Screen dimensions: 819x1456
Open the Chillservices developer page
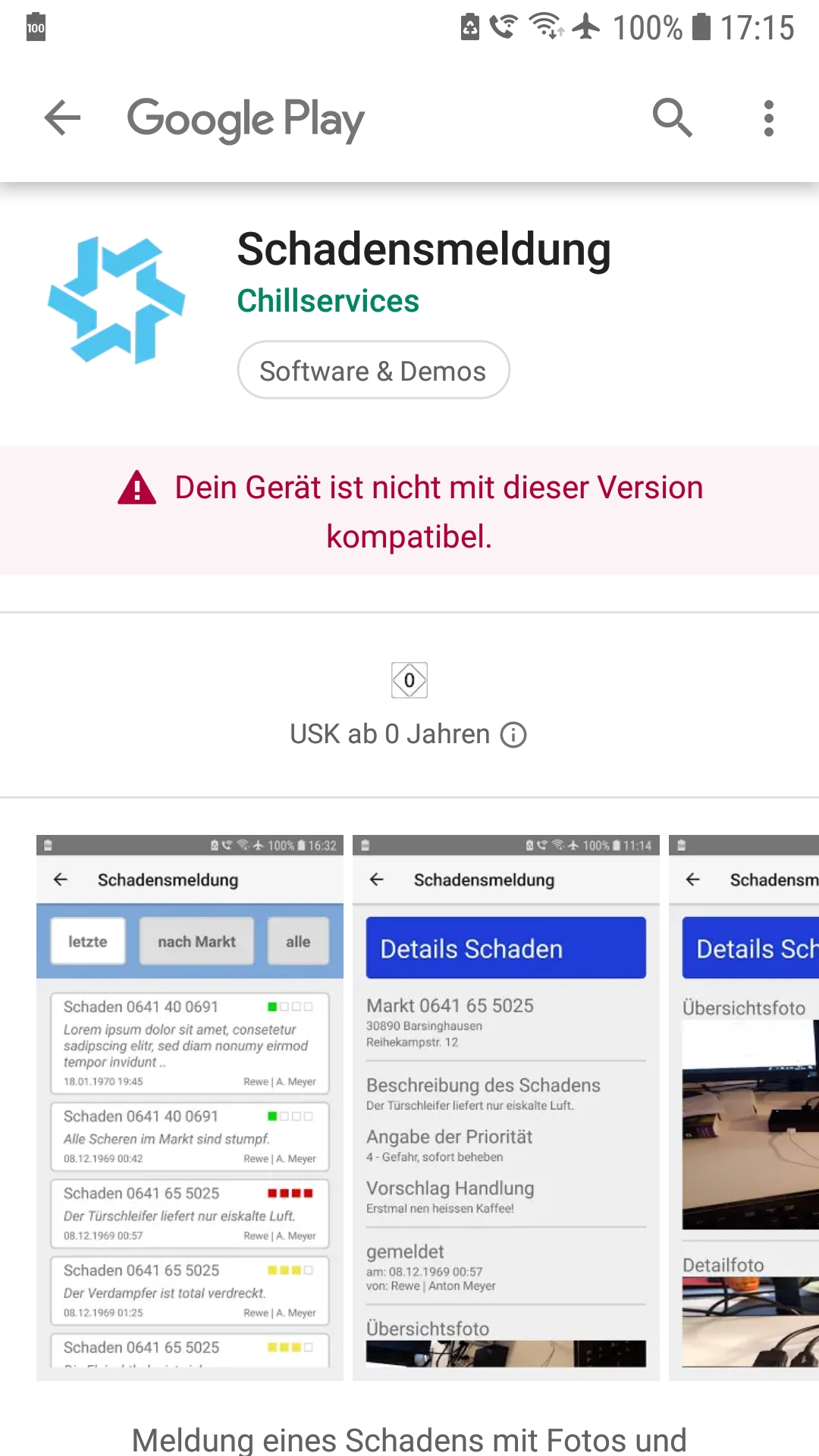click(x=328, y=301)
